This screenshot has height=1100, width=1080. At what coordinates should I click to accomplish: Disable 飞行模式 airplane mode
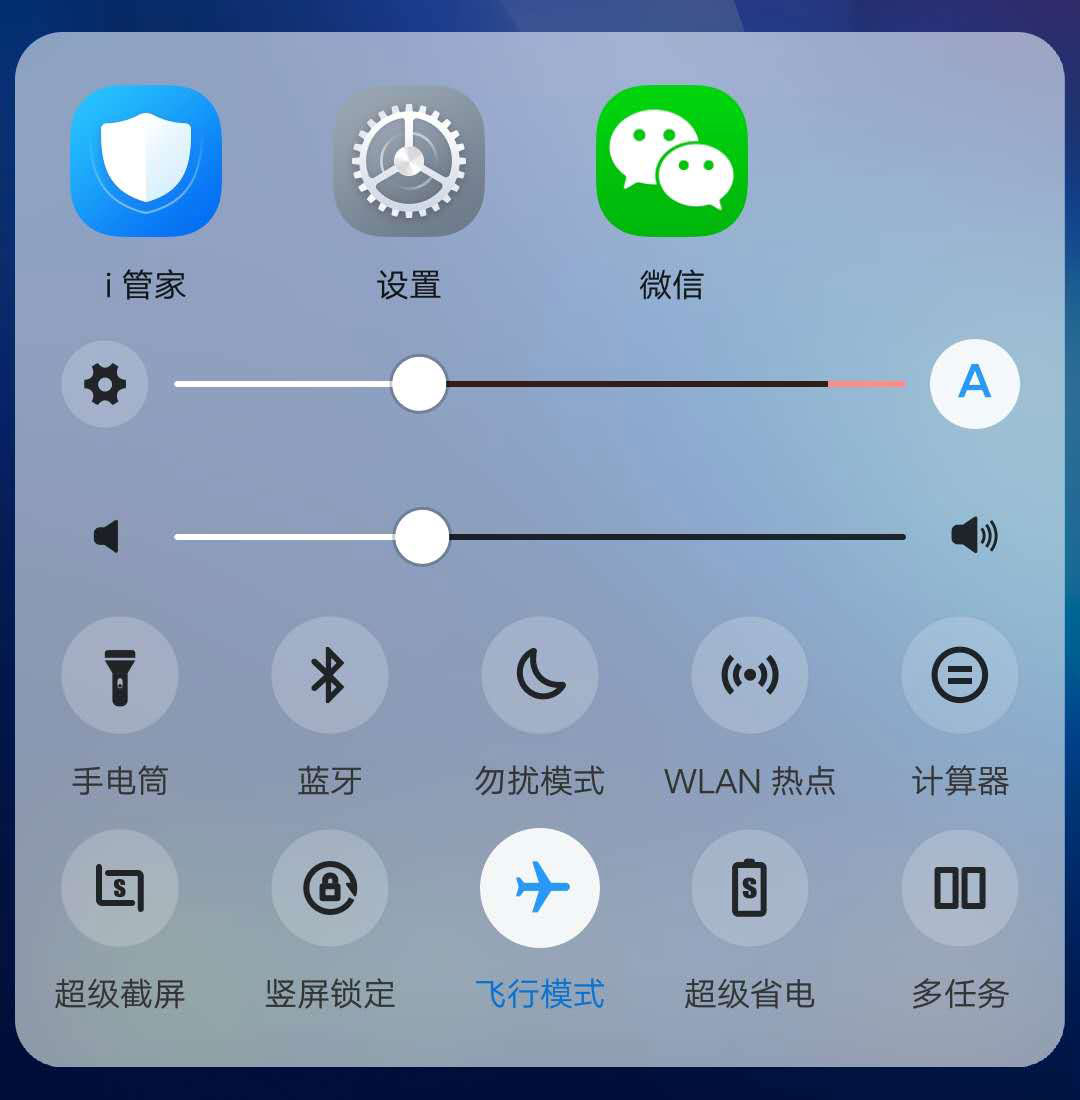540,888
